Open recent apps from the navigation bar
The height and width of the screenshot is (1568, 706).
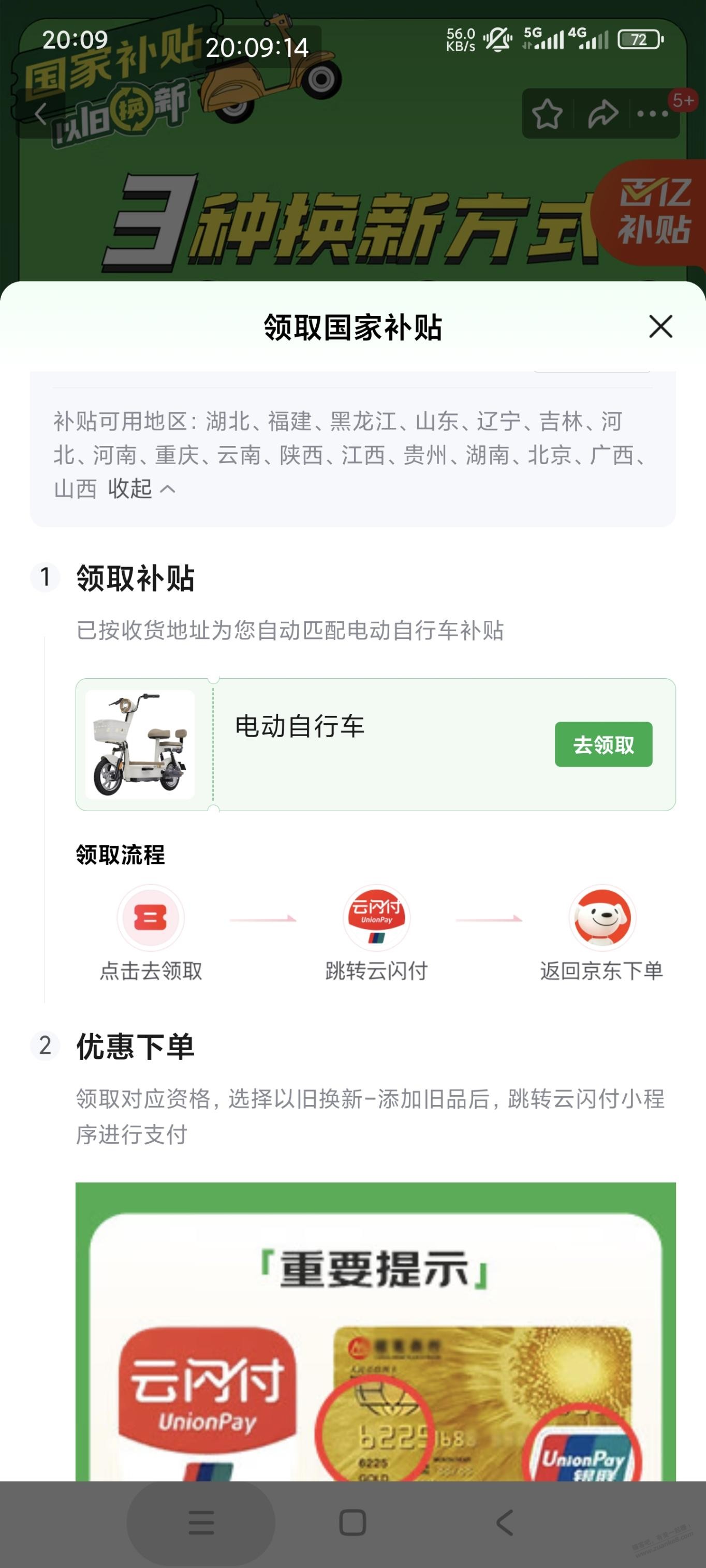pyautogui.click(x=201, y=1523)
